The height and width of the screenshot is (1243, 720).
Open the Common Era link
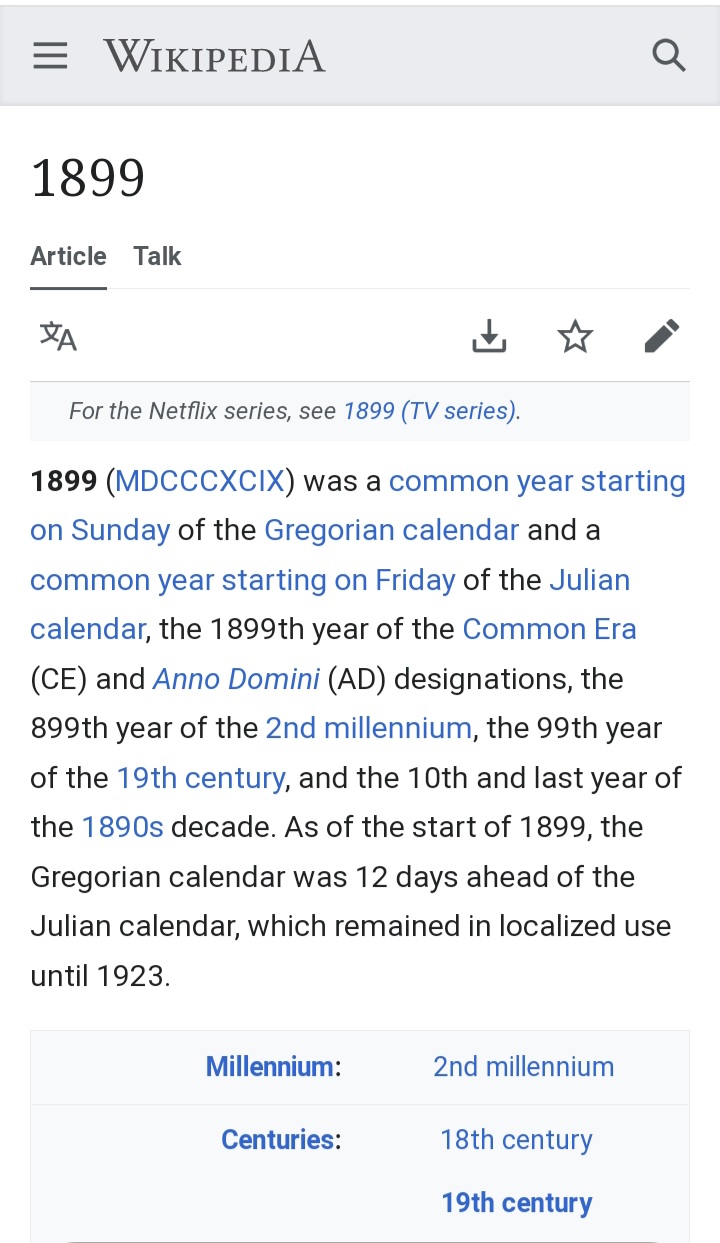[x=549, y=629]
